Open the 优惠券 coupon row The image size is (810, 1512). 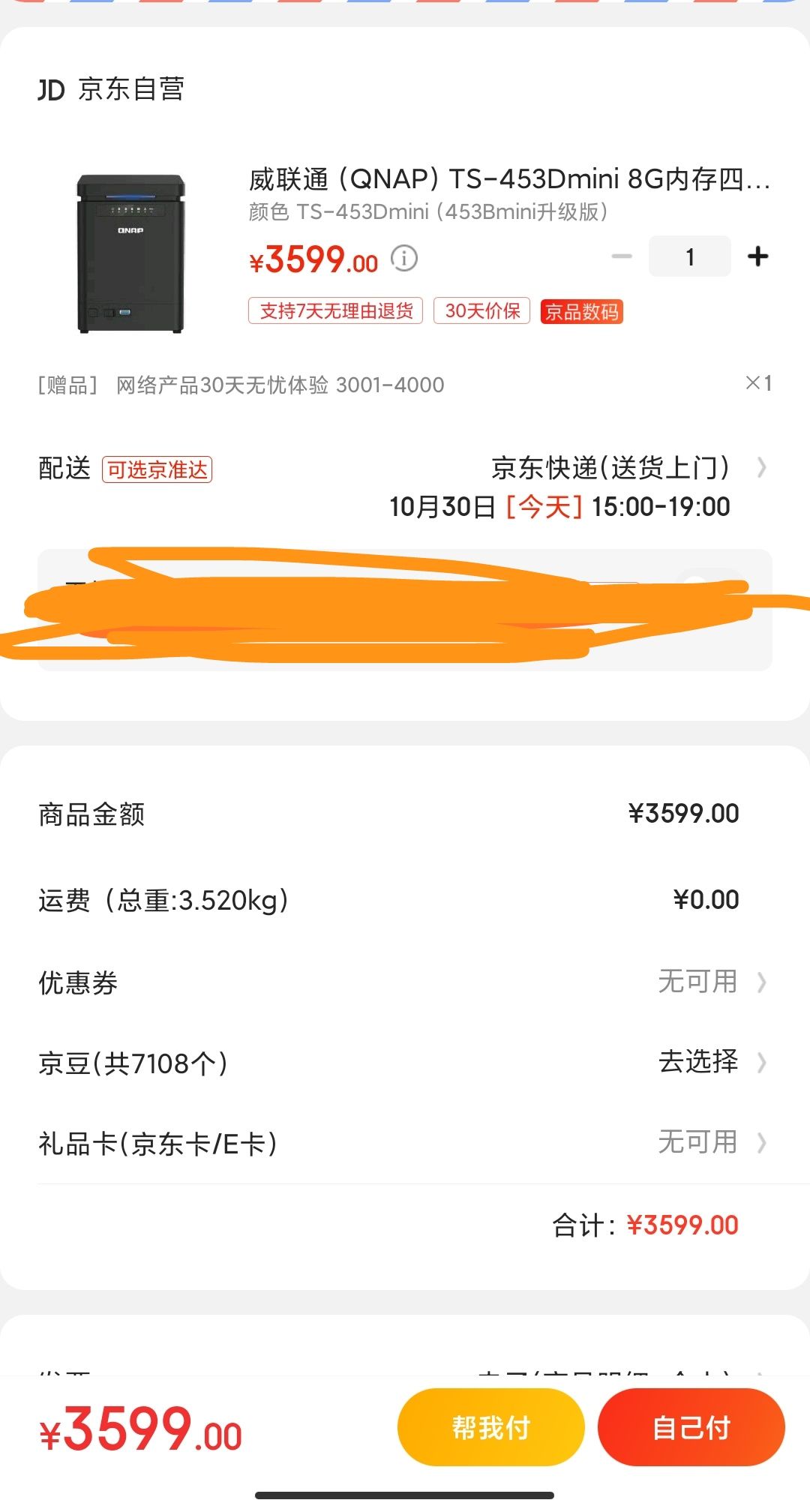tap(405, 982)
